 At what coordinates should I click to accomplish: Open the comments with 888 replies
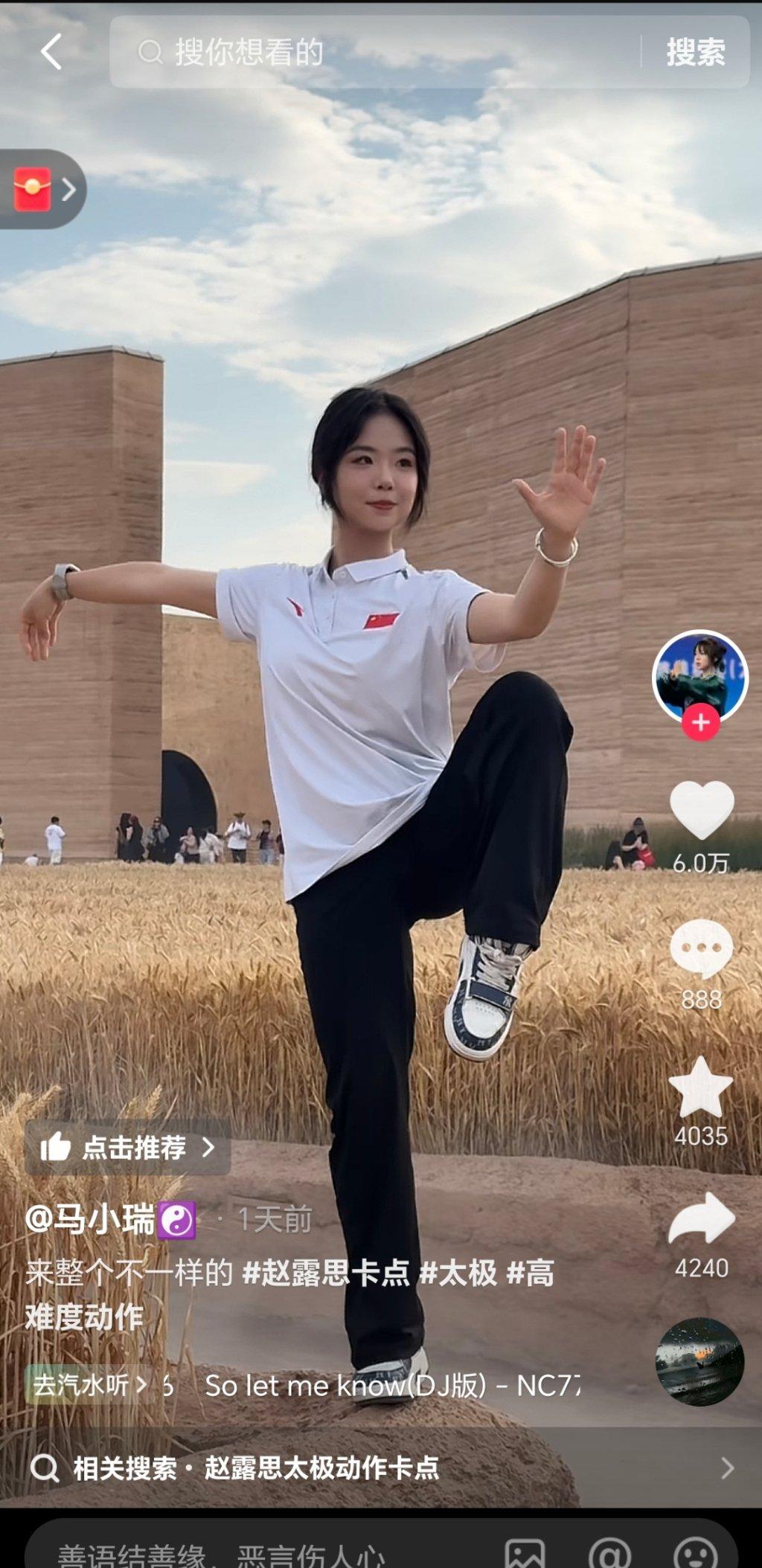701,948
